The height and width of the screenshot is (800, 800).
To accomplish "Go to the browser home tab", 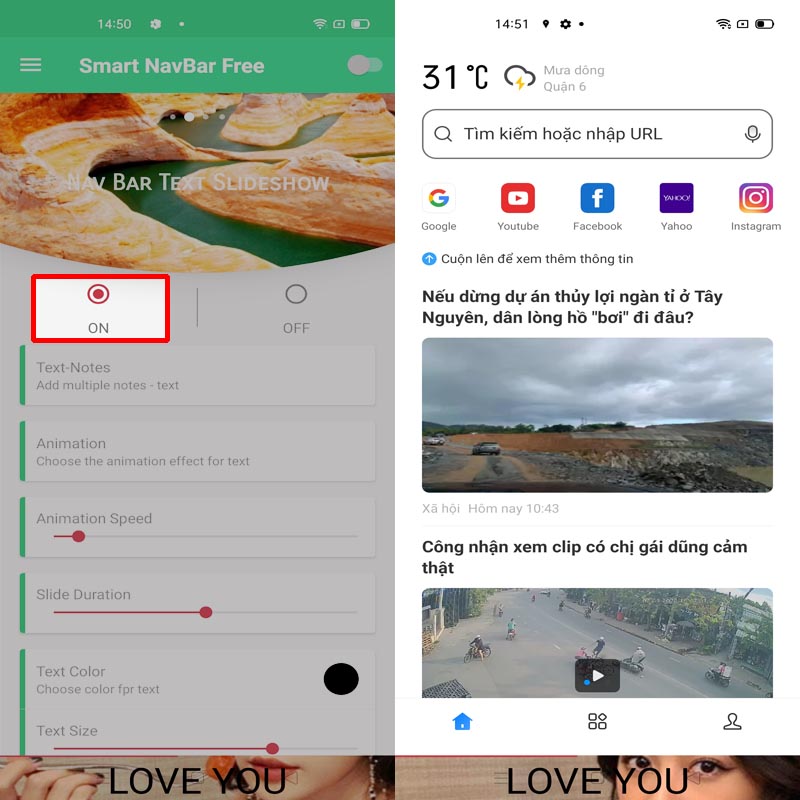I will tap(462, 721).
